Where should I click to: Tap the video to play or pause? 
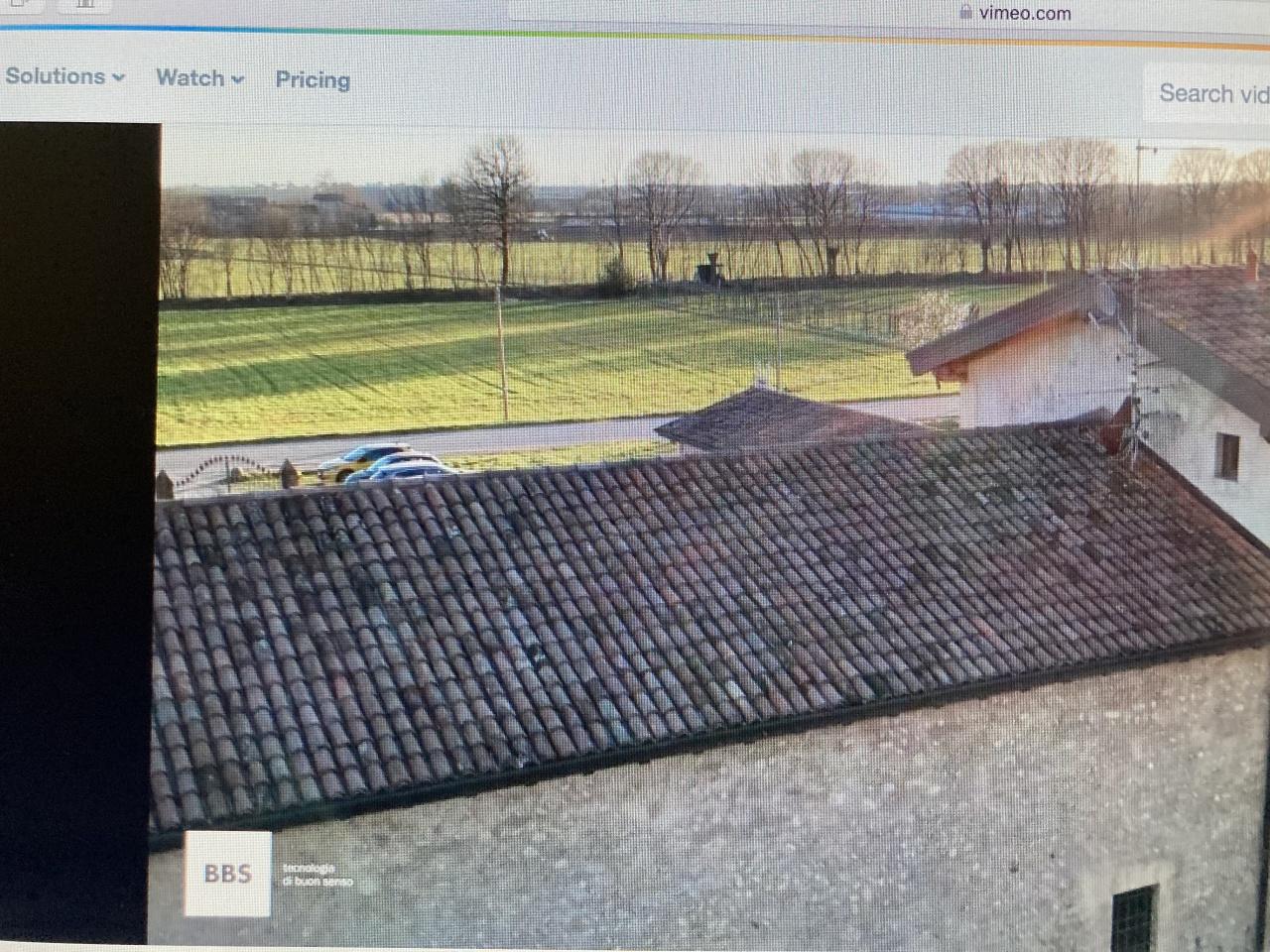coord(709,535)
